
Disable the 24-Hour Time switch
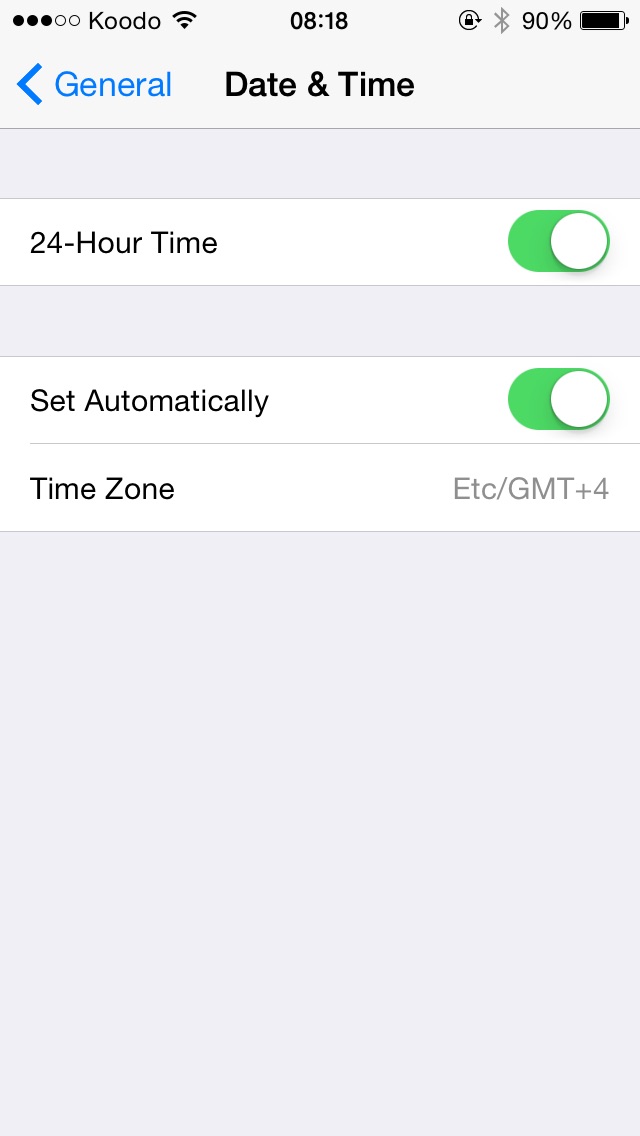(559, 241)
